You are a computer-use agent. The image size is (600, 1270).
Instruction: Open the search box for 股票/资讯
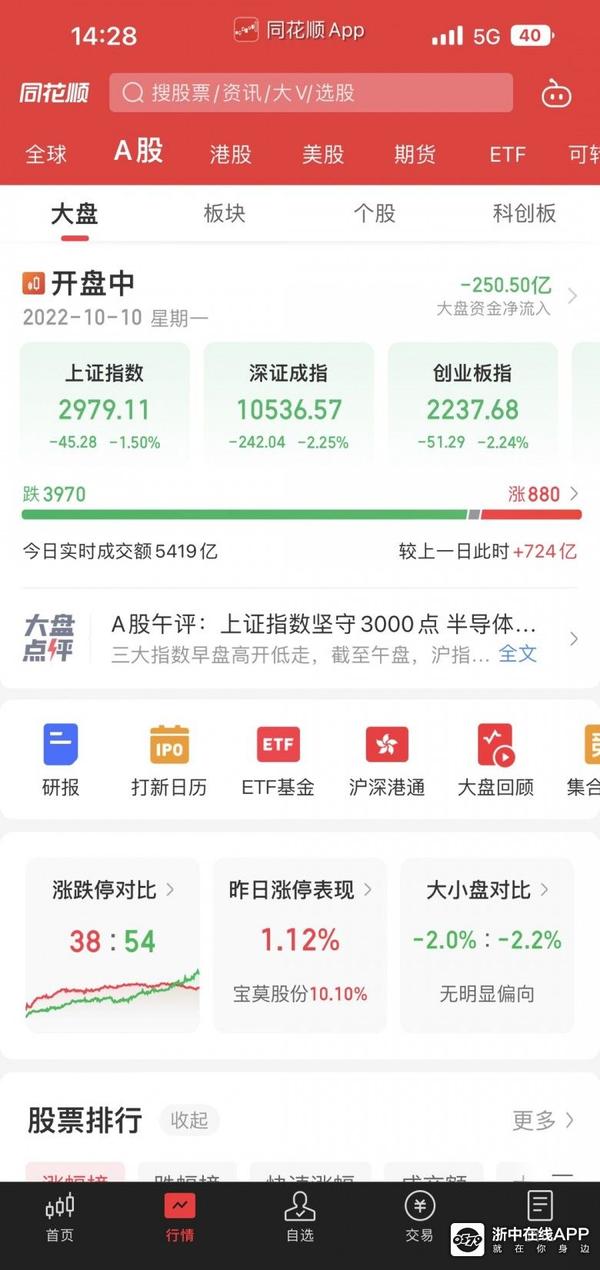310,93
